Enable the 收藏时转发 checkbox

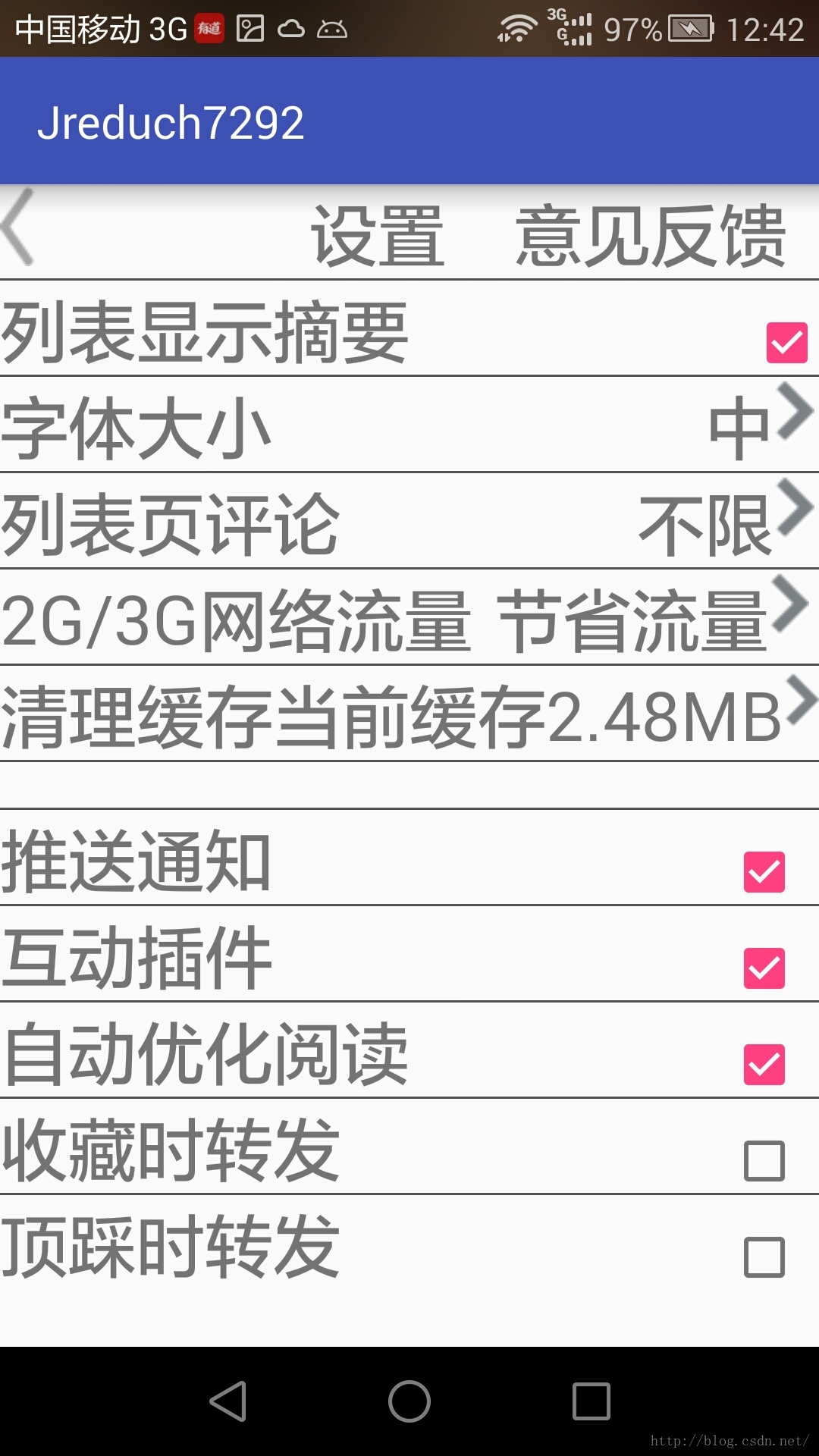[x=764, y=1161]
